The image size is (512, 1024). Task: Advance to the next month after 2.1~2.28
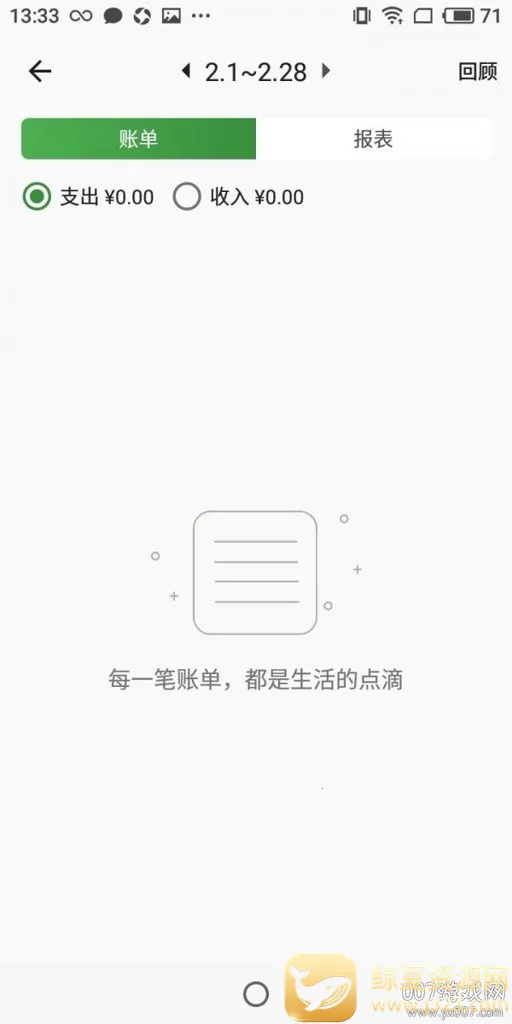tap(326, 71)
